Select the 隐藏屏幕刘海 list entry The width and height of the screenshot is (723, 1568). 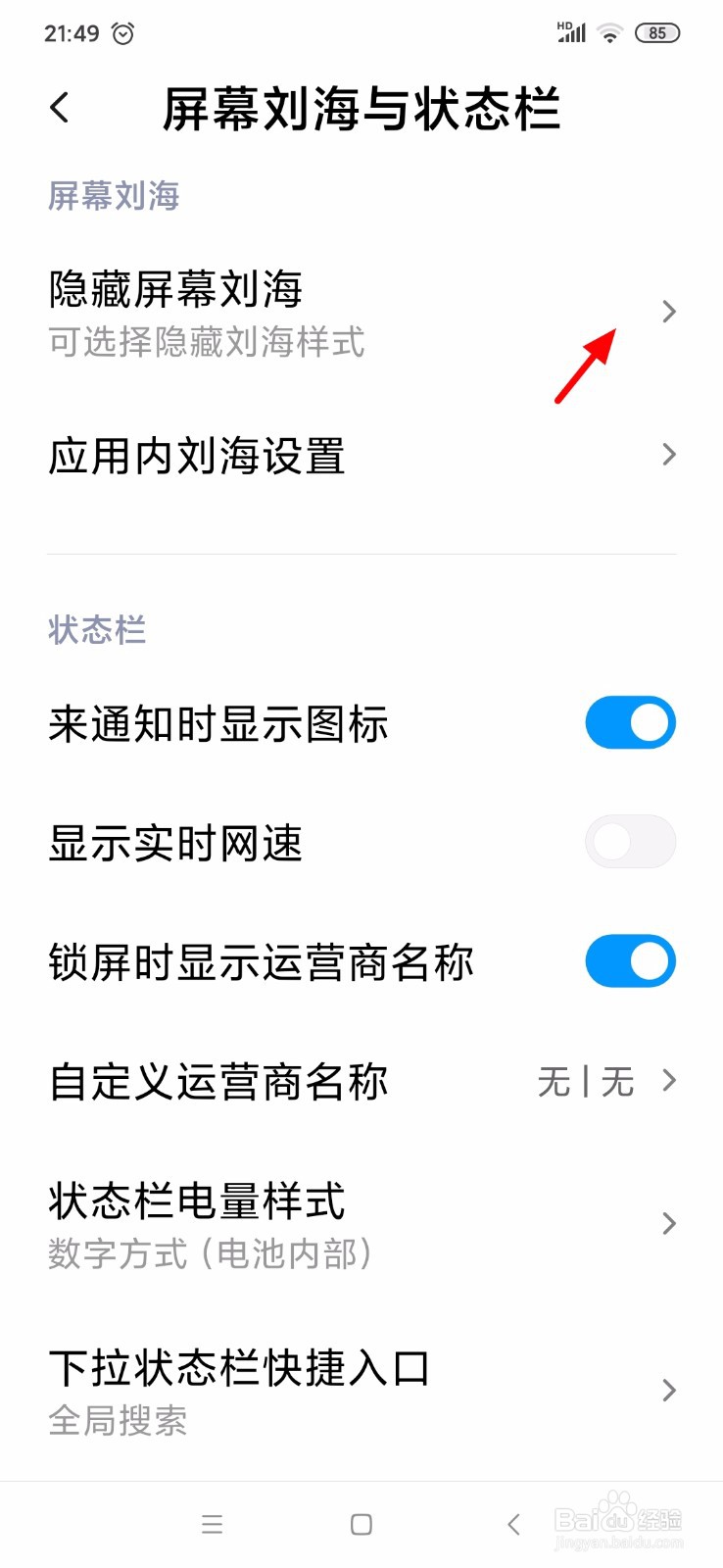(x=294, y=312)
